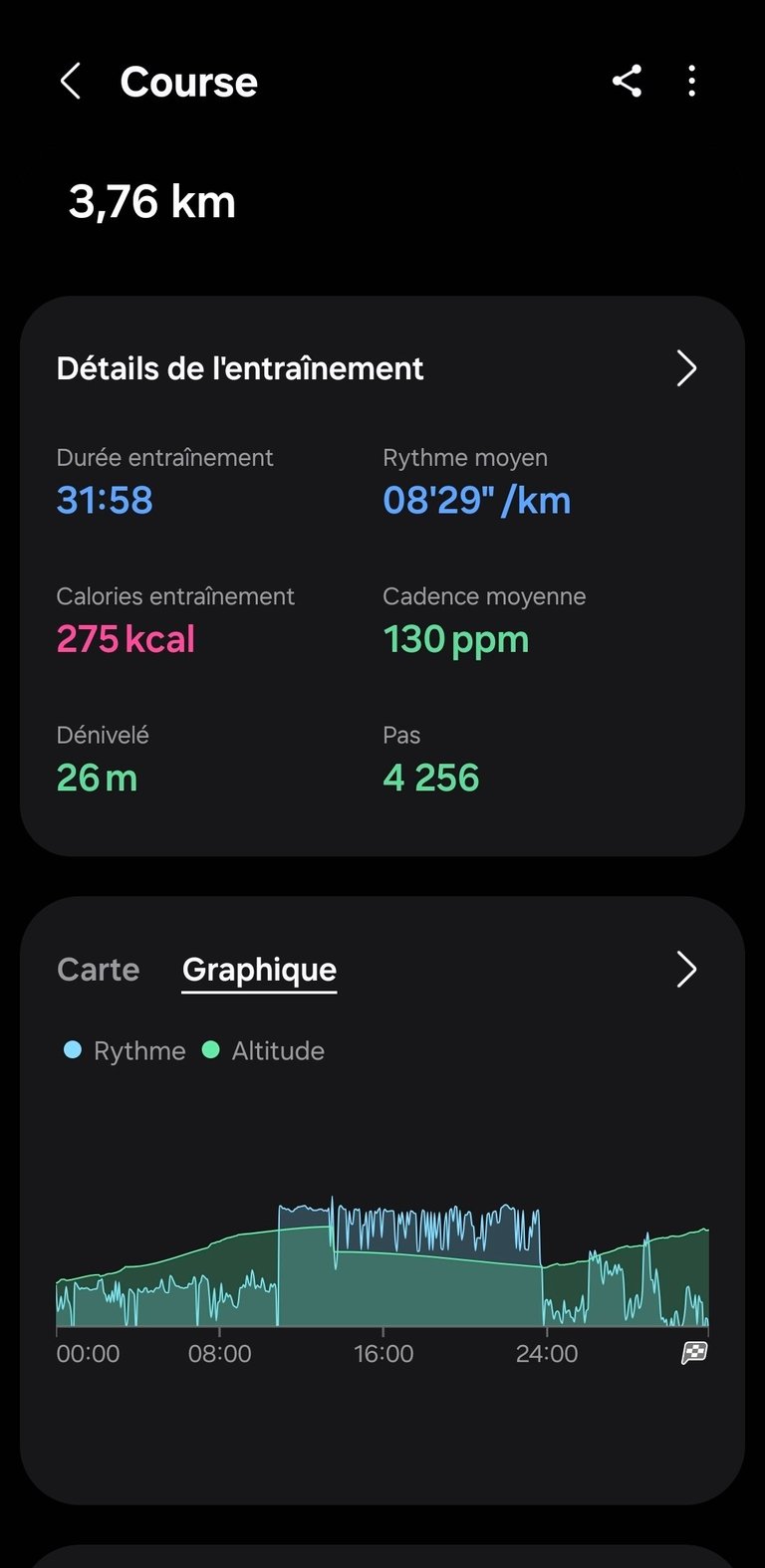Open the three-dot overflow menu
The image size is (765, 1568).
pyautogui.click(x=691, y=82)
